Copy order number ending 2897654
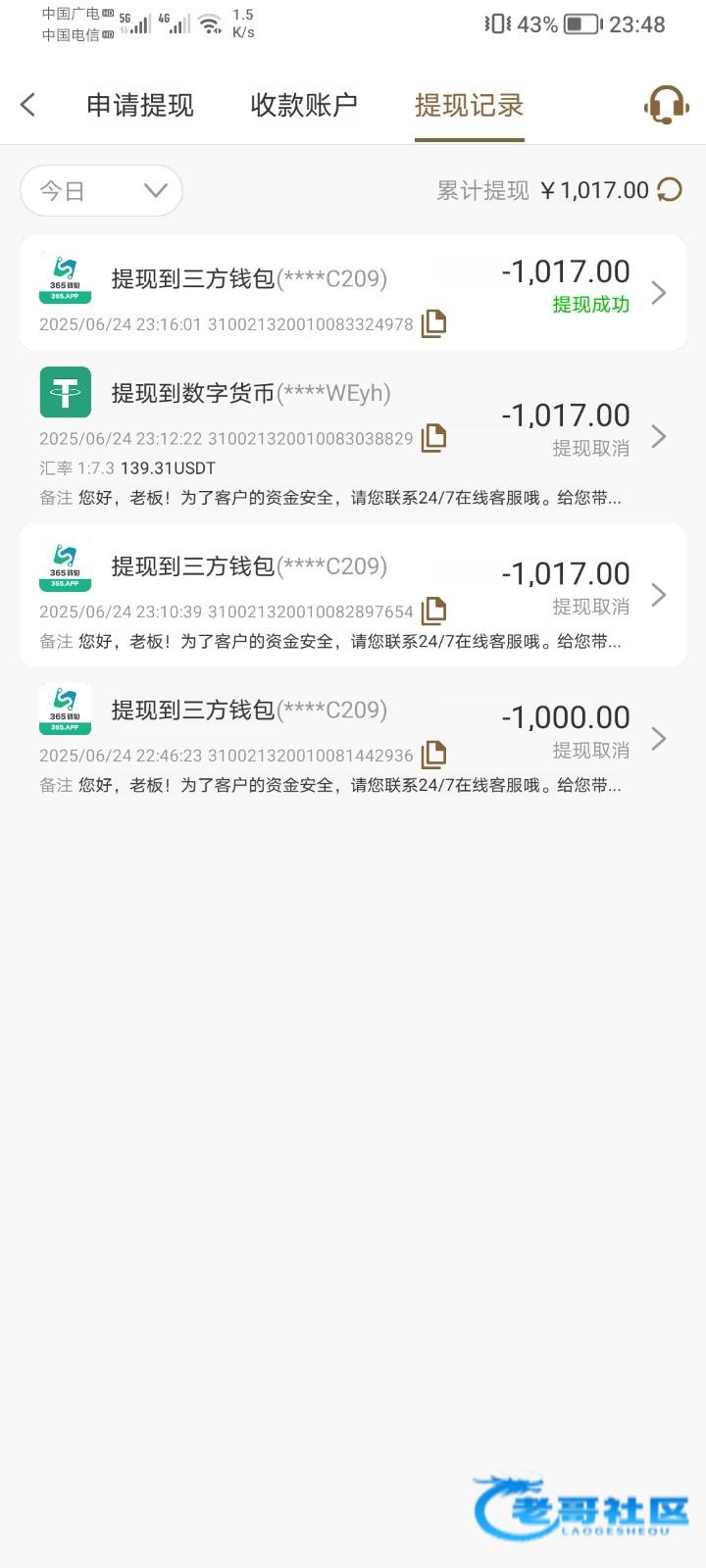 (x=433, y=611)
